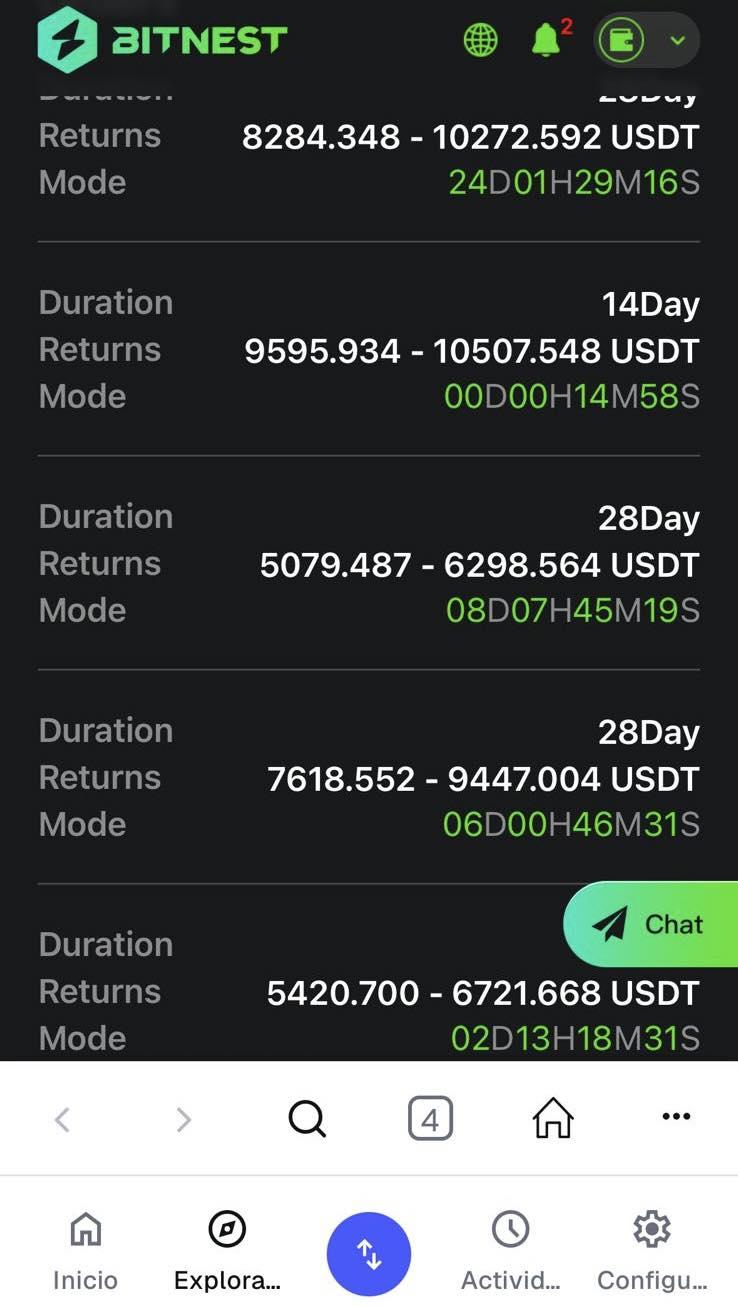This screenshot has width=738, height=1306.
Task: Select the Explorar tab
Action: click(227, 1251)
